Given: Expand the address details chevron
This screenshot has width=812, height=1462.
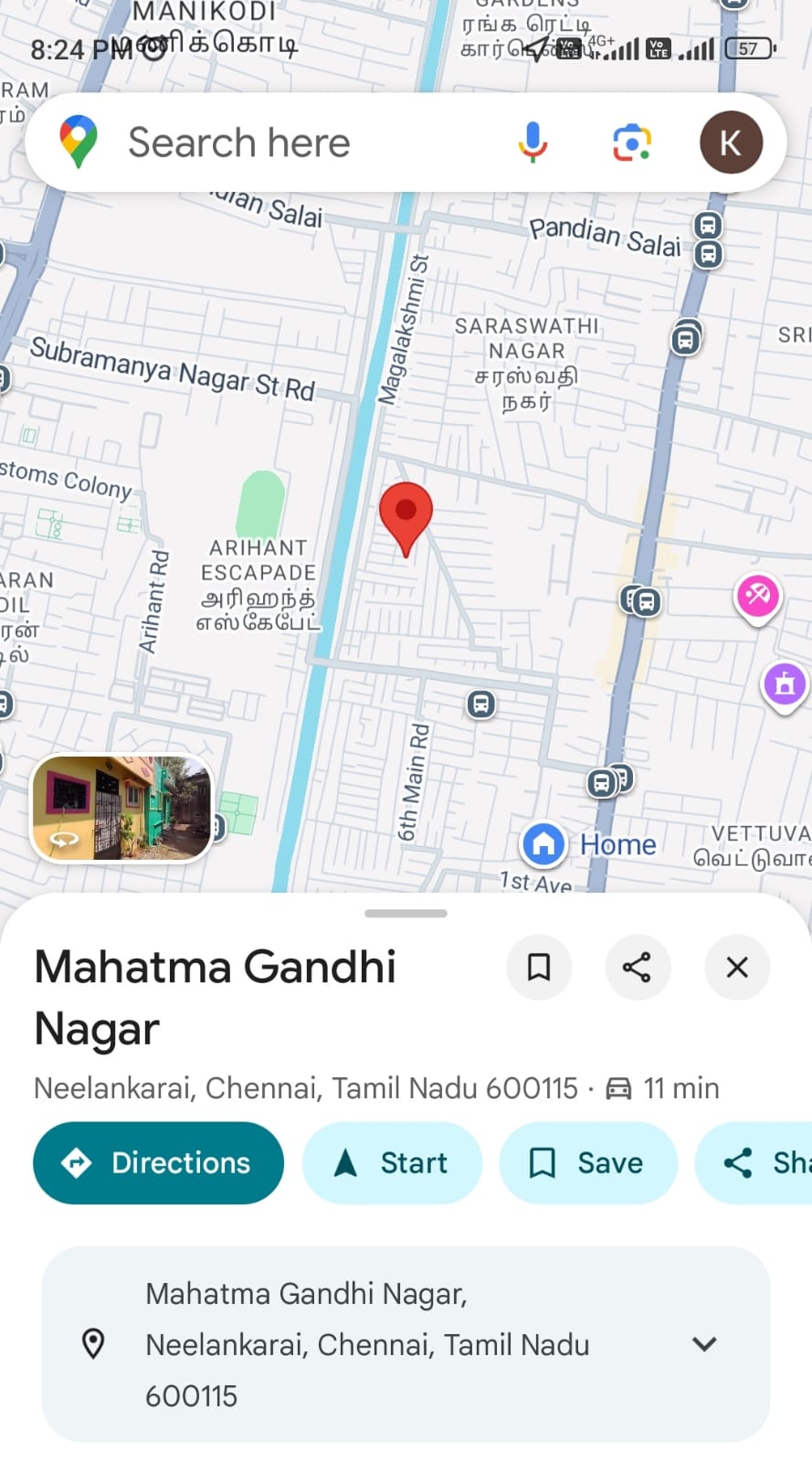Looking at the screenshot, I should pyautogui.click(x=704, y=1344).
